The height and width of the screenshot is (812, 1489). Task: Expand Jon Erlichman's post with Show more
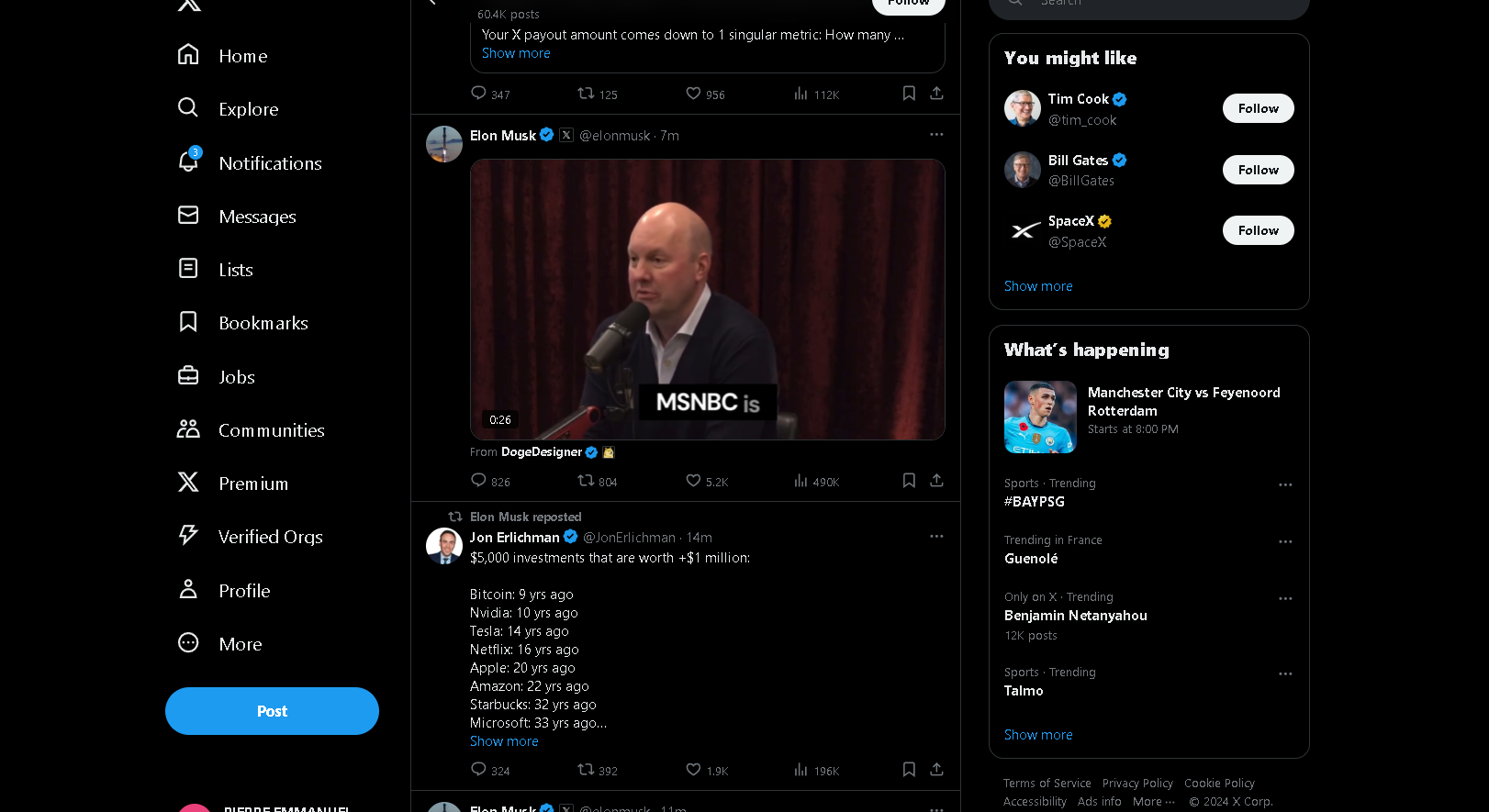[x=504, y=741]
